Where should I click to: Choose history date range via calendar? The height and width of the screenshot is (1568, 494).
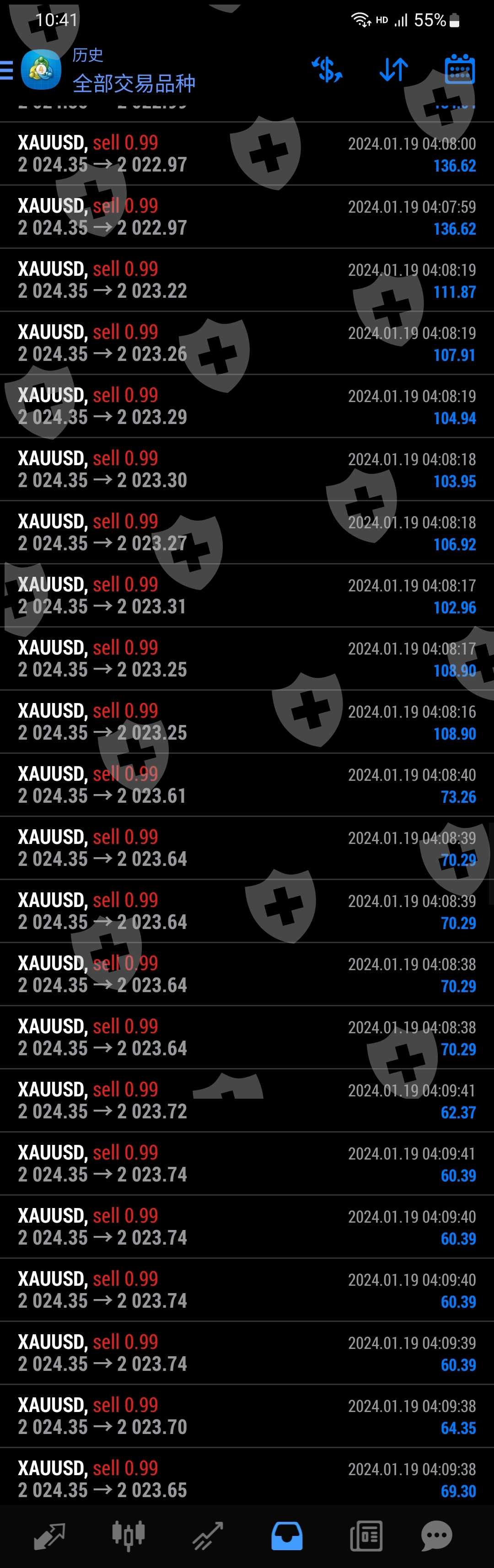pos(459,70)
